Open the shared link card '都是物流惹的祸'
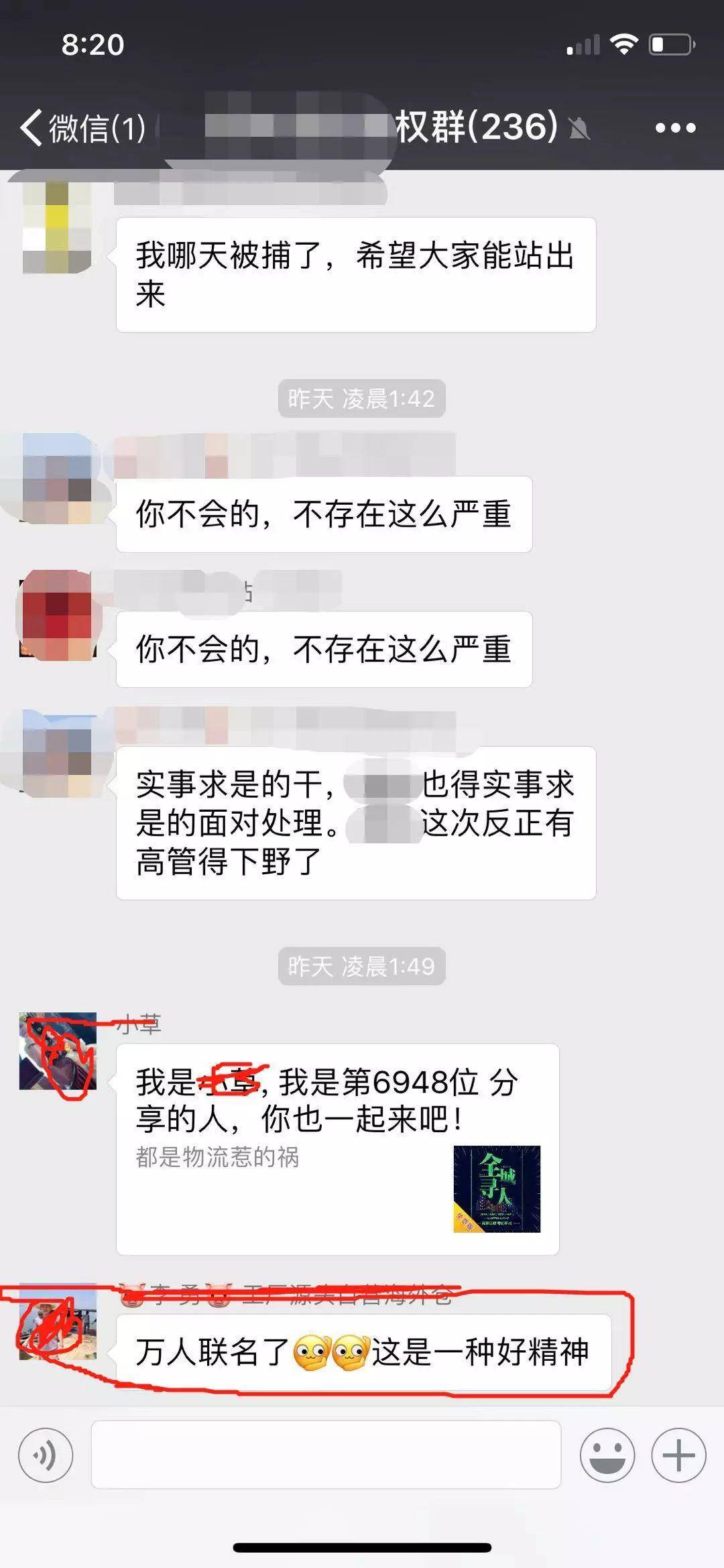 [337, 1149]
